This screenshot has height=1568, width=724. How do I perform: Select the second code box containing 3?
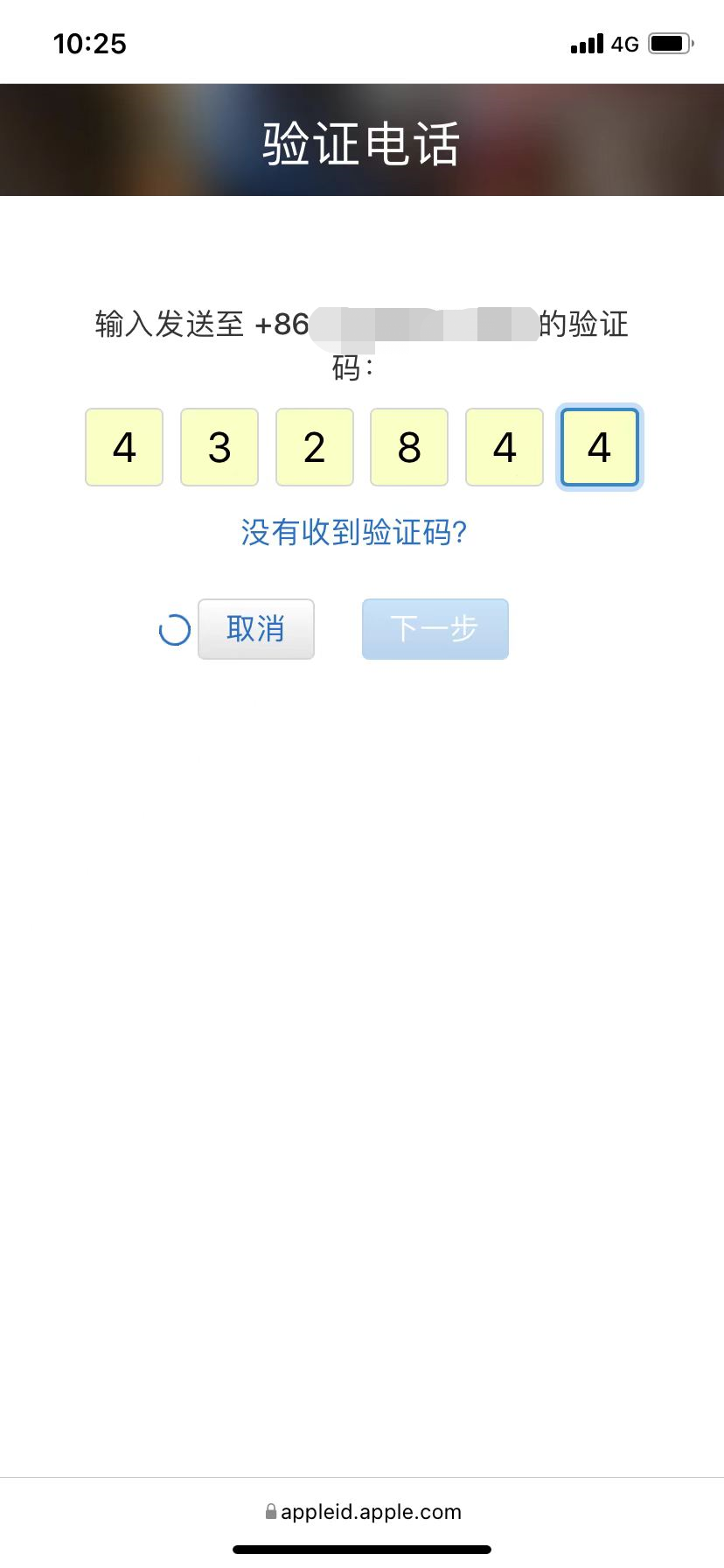(x=219, y=447)
